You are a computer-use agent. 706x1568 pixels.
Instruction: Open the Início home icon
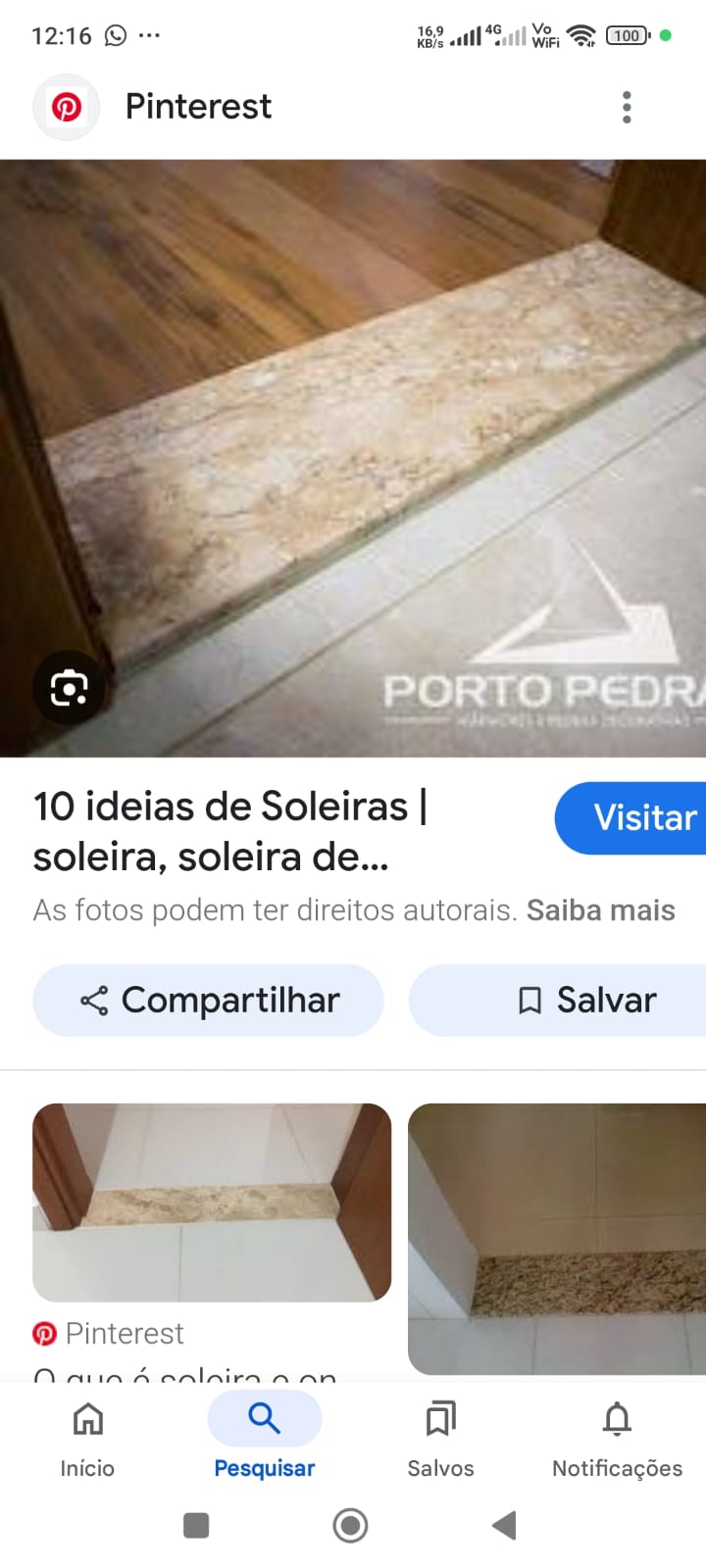[87, 1418]
